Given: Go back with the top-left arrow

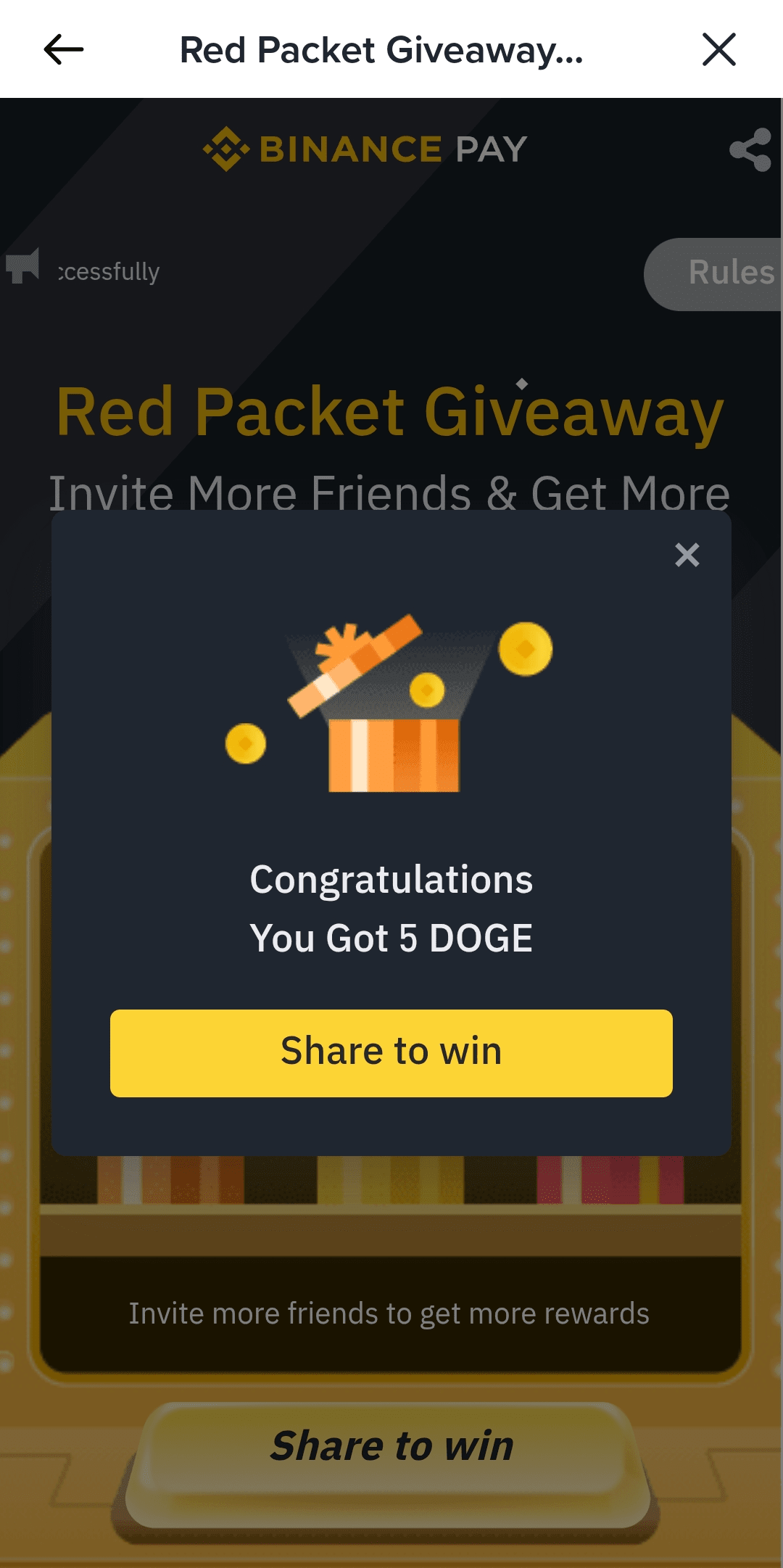Looking at the screenshot, I should (64, 50).
